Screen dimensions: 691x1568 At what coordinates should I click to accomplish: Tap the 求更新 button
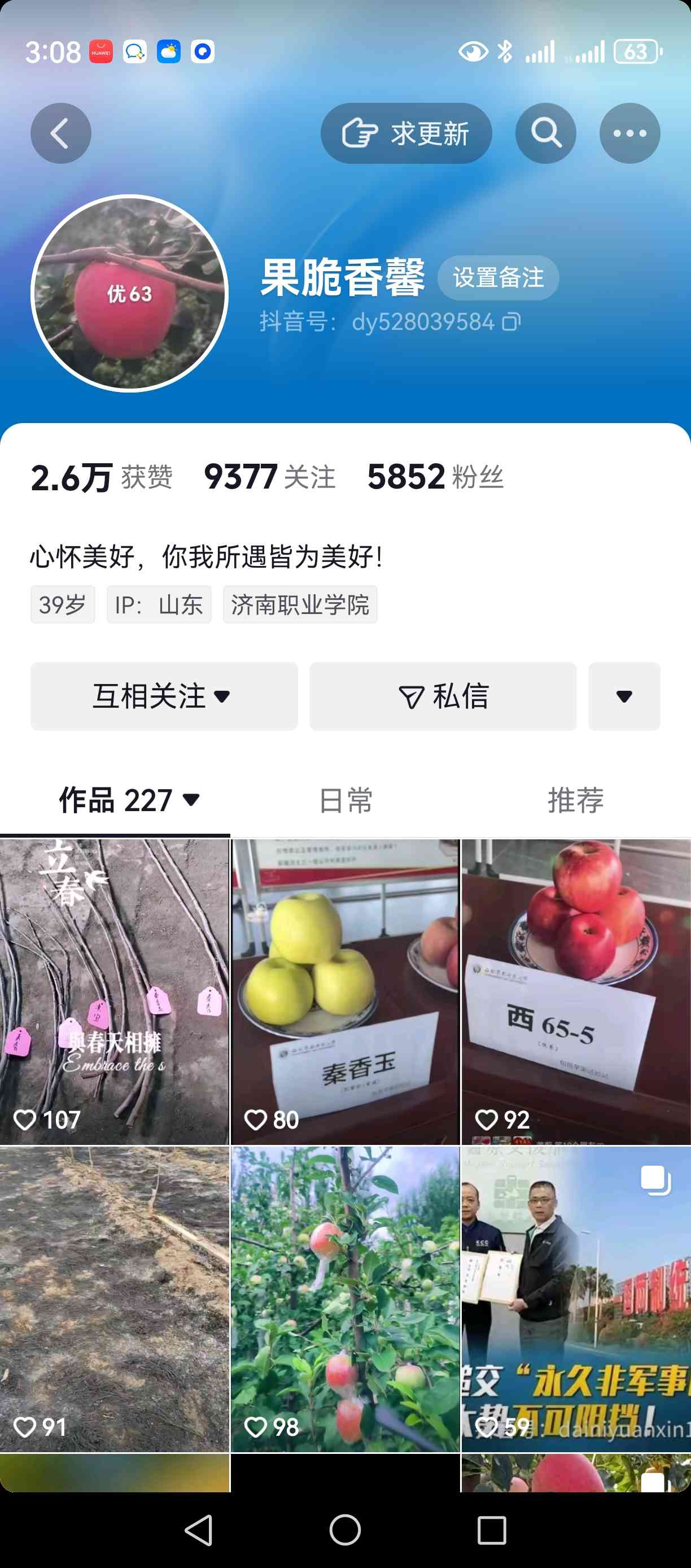pos(406,133)
